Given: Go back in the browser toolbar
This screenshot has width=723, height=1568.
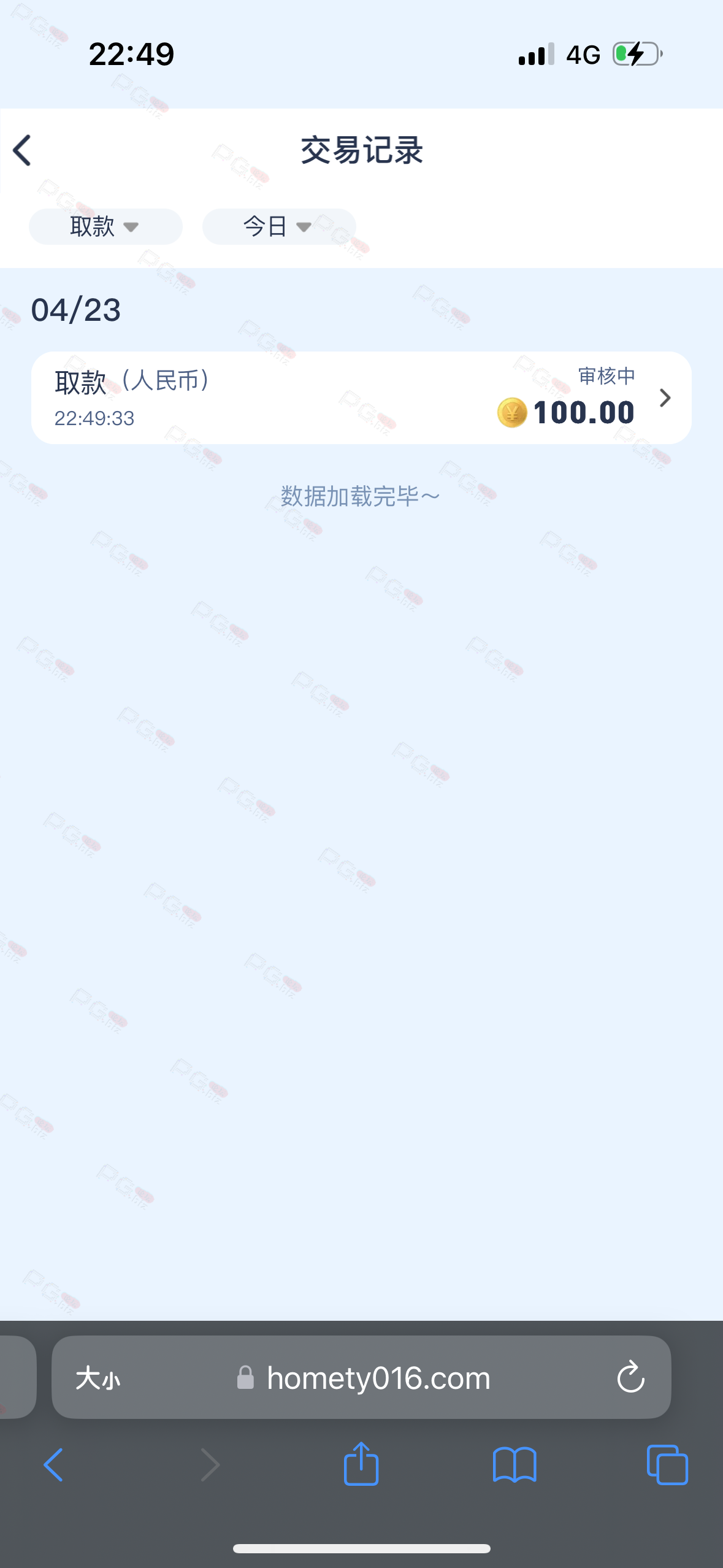Looking at the screenshot, I should pyautogui.click(x=53, y=1465).
